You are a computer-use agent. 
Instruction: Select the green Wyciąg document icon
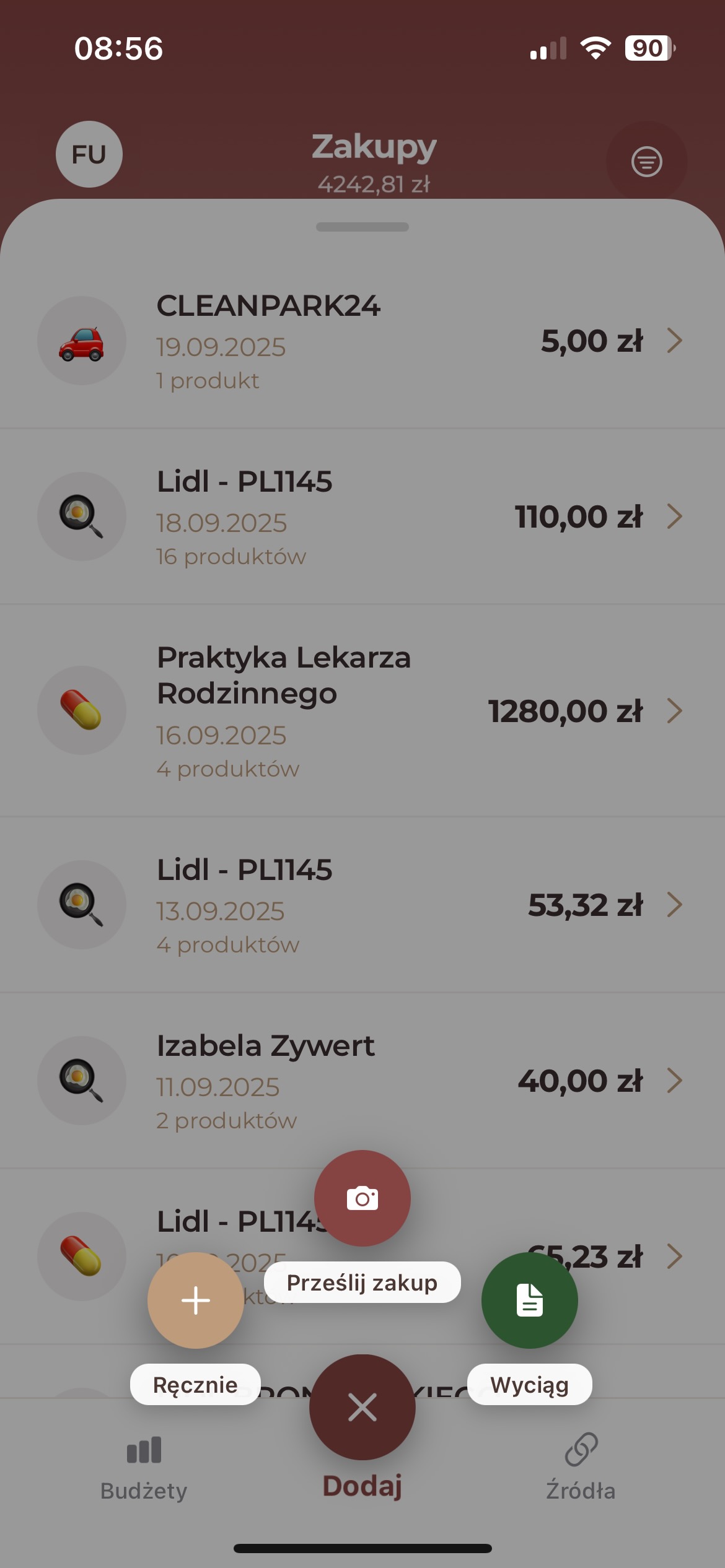tap(529, 1300)
